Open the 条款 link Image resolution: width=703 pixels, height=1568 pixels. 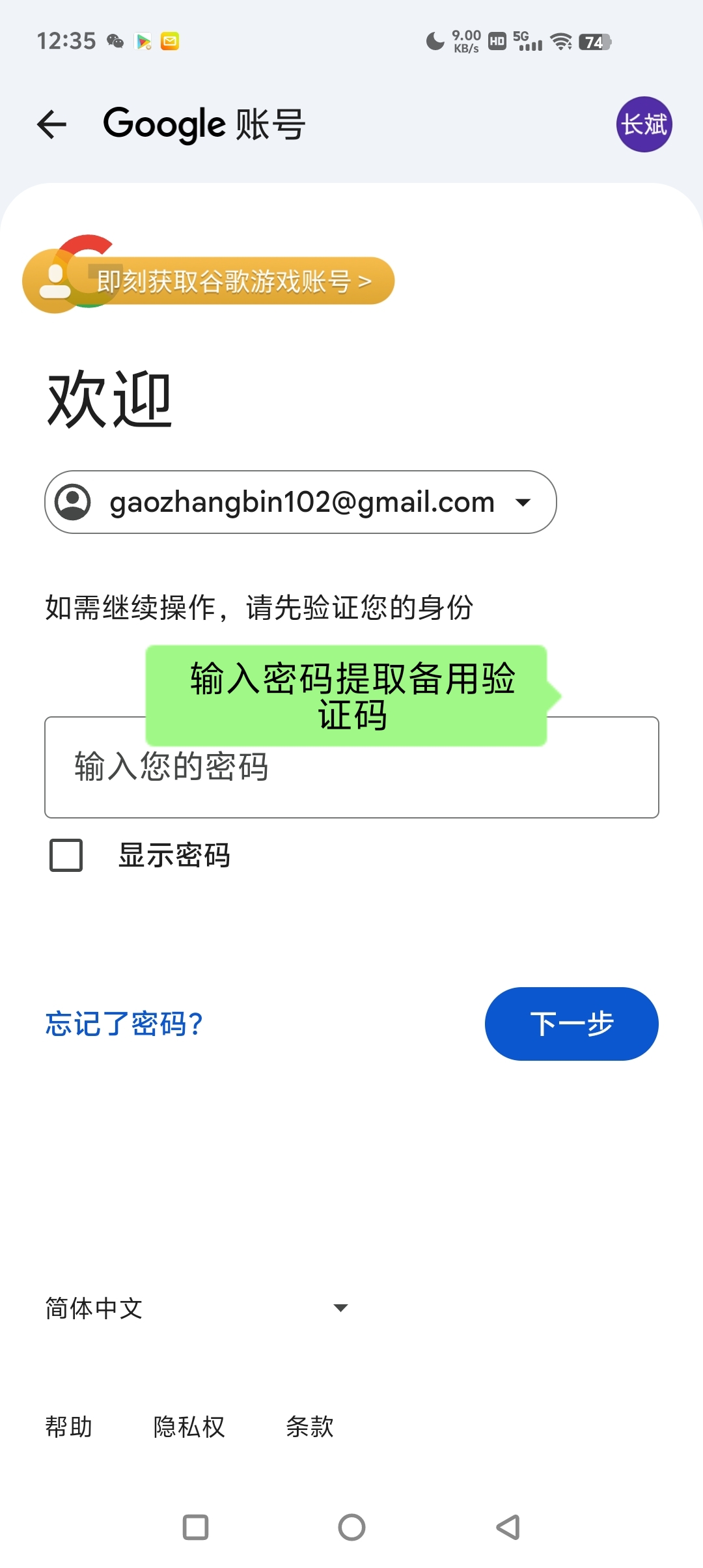[310, 1427]
